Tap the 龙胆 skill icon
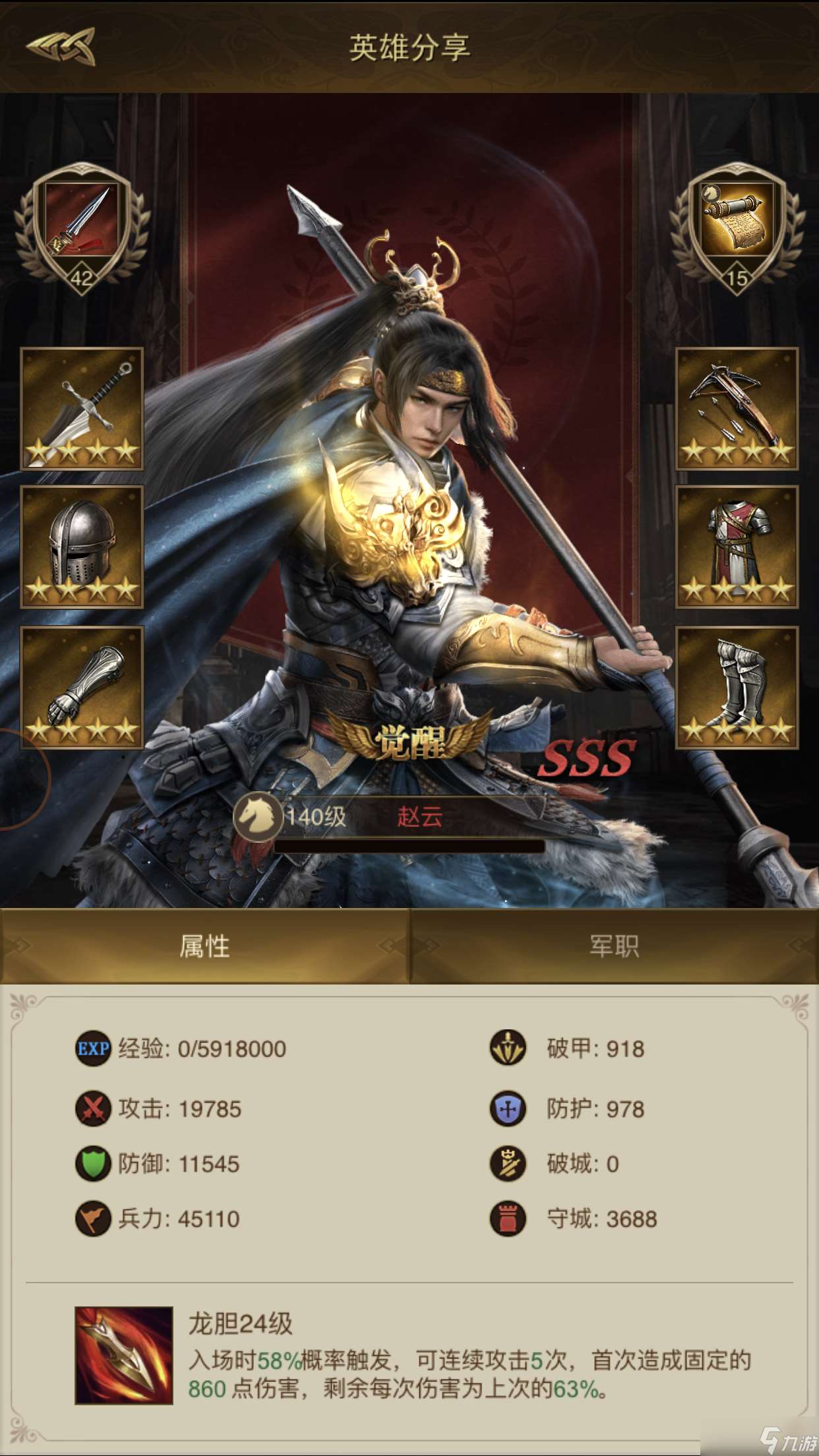 (124, 1355)
